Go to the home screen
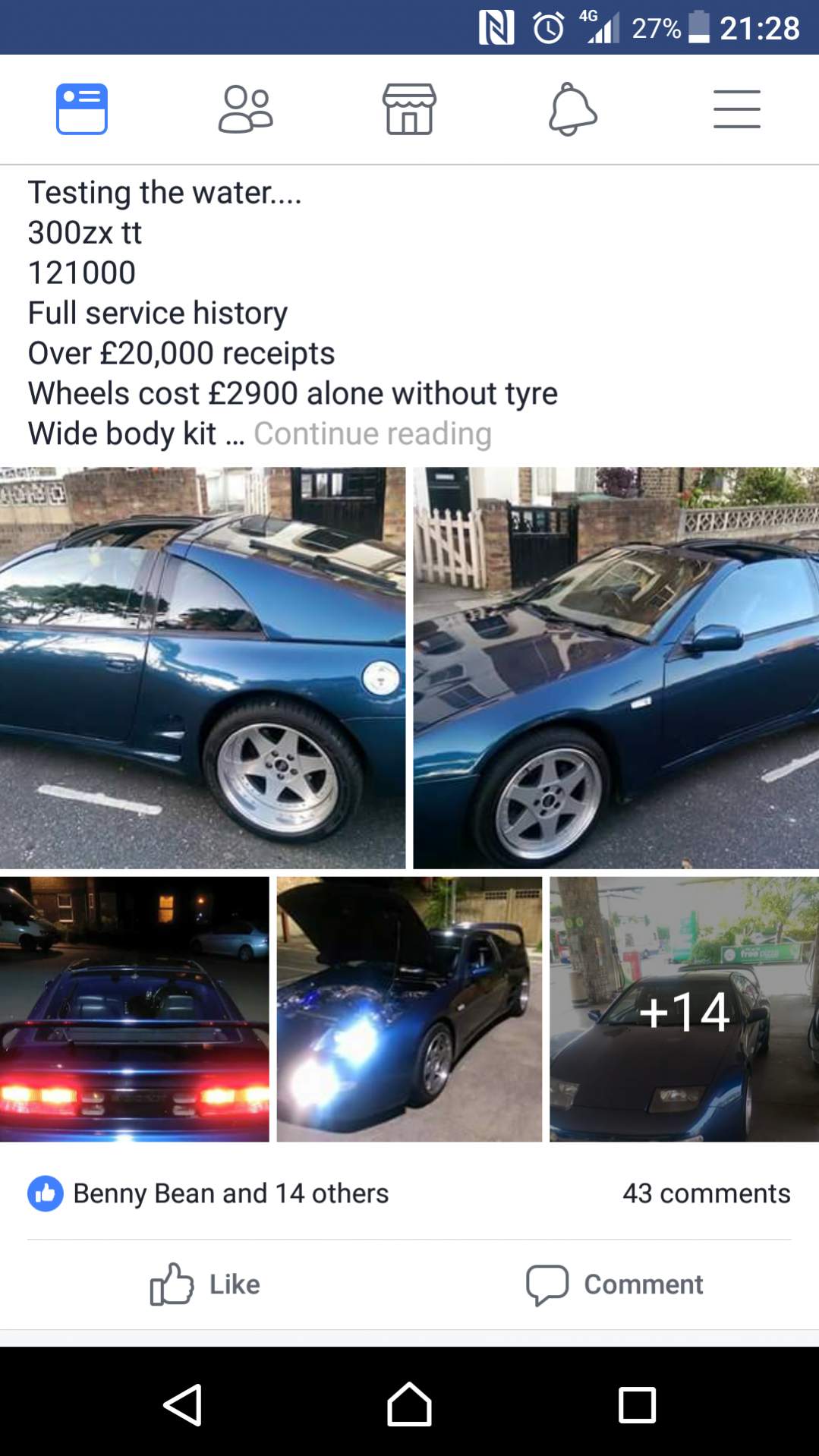 [409, 1405]
